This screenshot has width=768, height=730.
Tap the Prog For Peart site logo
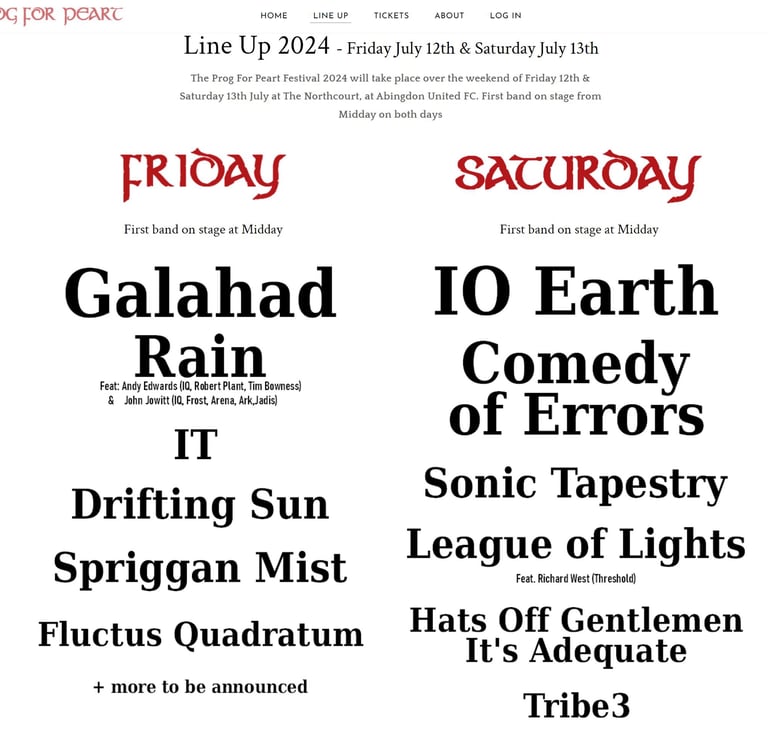(61, 15)
